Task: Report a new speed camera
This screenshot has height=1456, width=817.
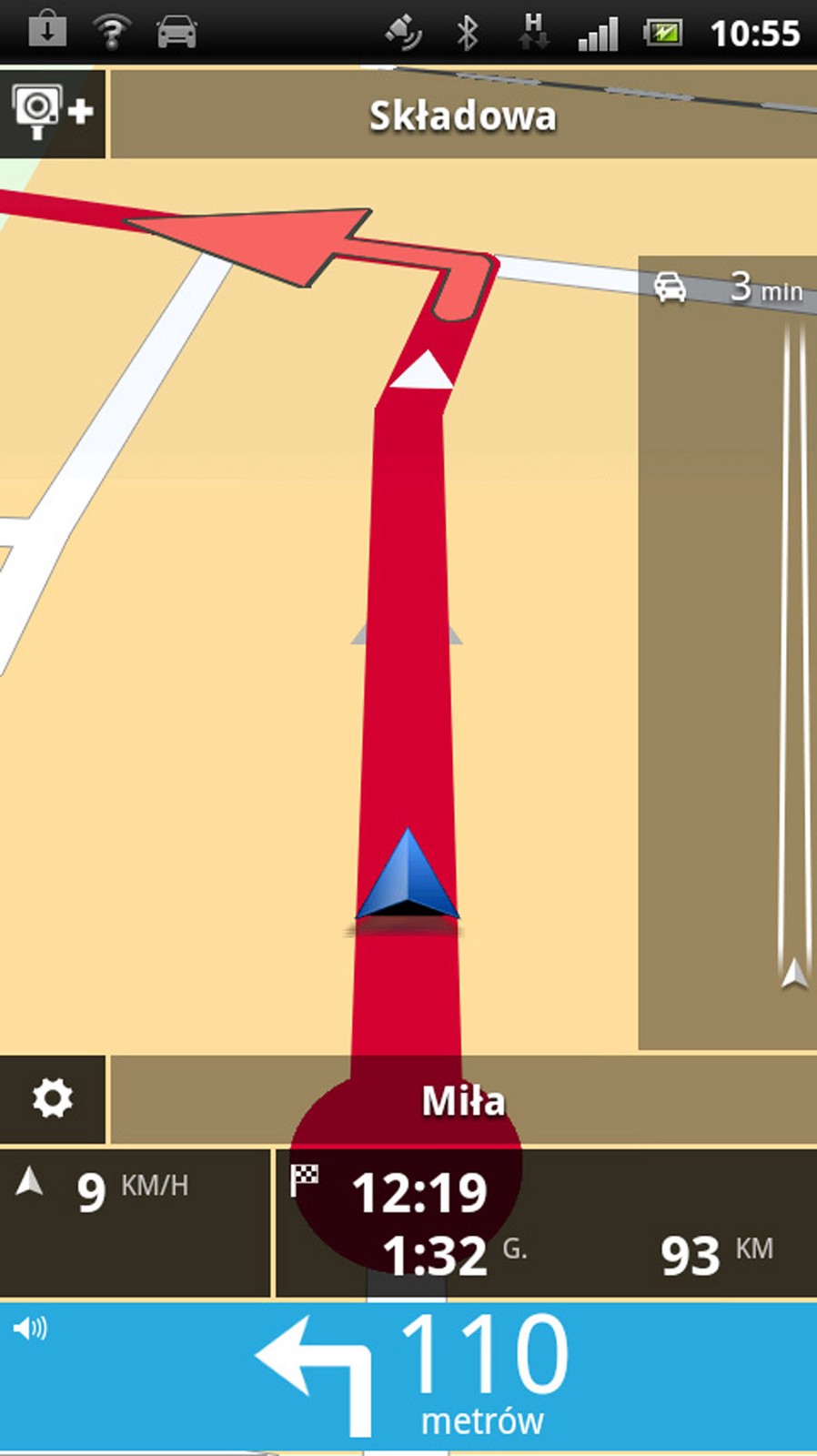Action: pyautogui.click(x=52, y=112)
